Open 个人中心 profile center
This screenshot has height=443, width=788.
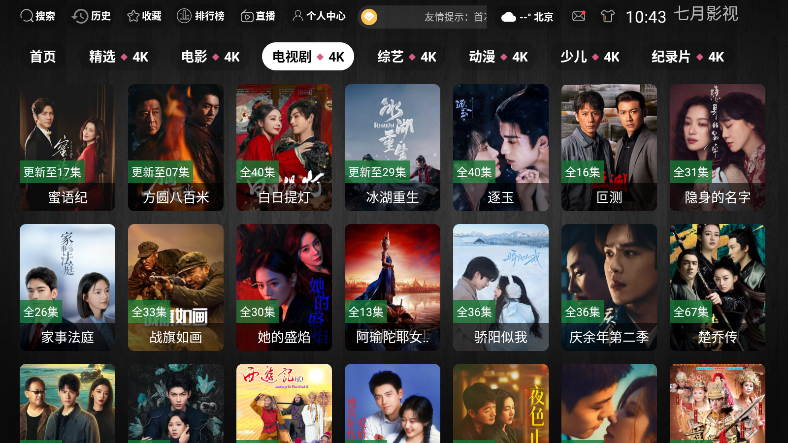click(319, 16)
